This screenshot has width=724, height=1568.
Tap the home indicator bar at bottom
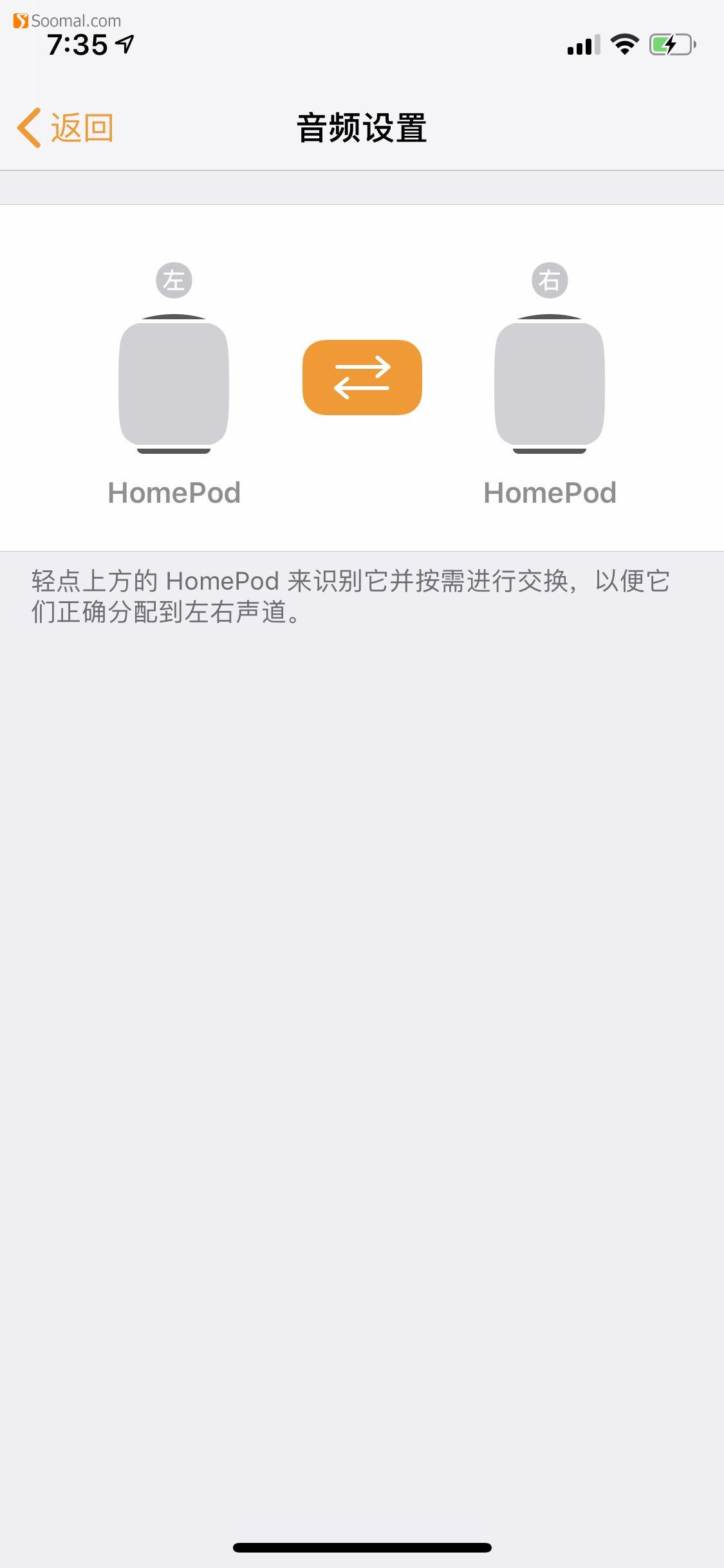point(362,1547)
